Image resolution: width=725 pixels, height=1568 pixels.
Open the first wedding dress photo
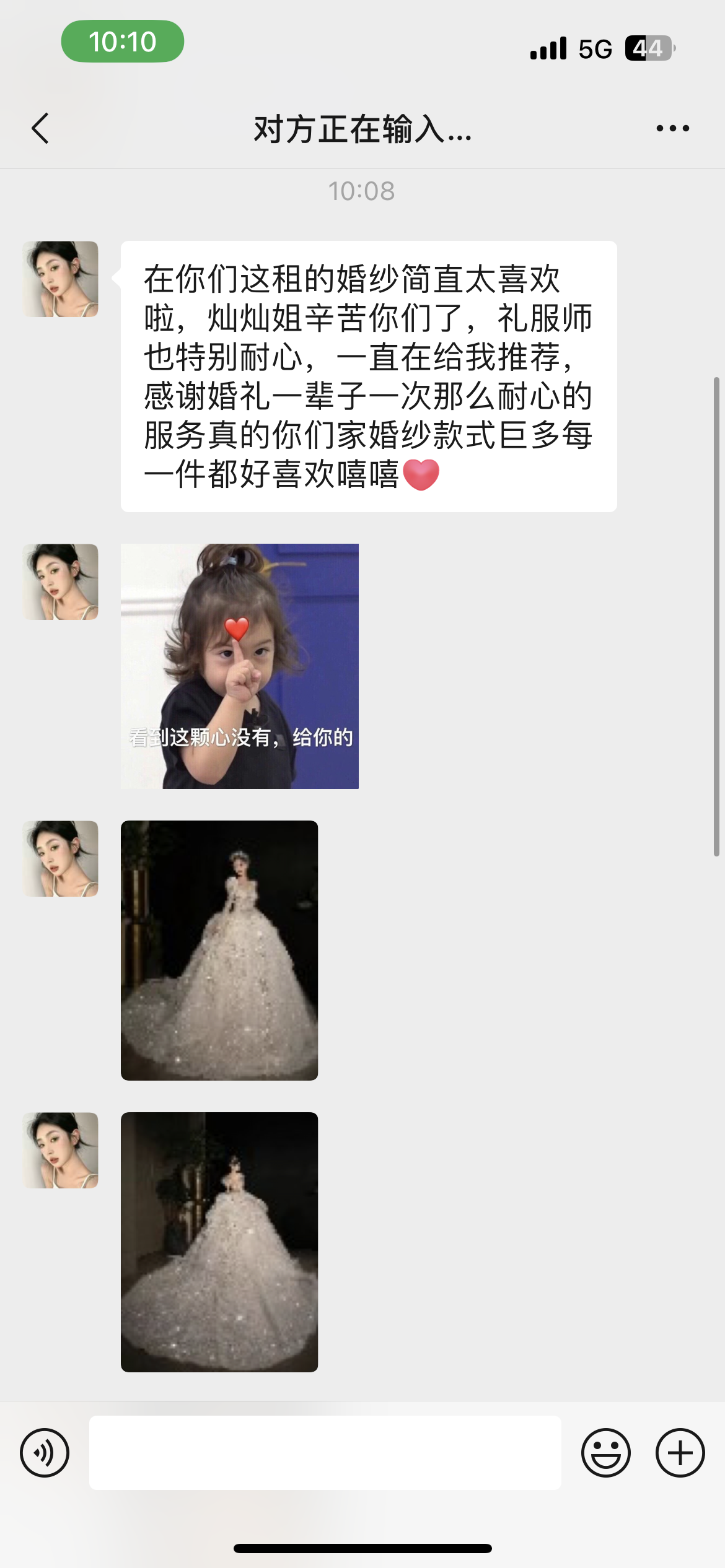(x=219, y=951)
